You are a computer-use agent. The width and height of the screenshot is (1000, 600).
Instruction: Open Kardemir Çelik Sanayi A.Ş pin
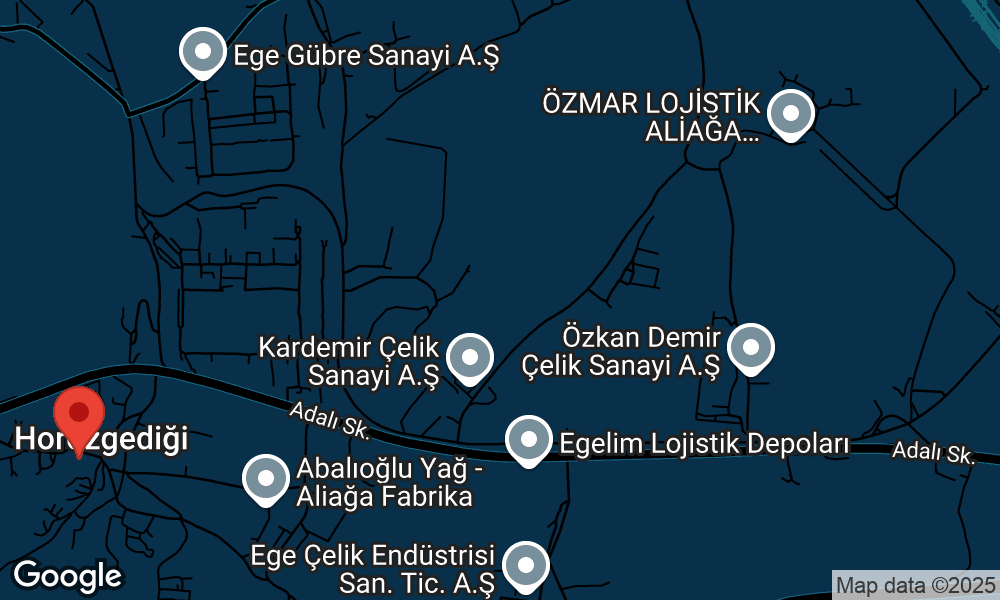point(469,358)
